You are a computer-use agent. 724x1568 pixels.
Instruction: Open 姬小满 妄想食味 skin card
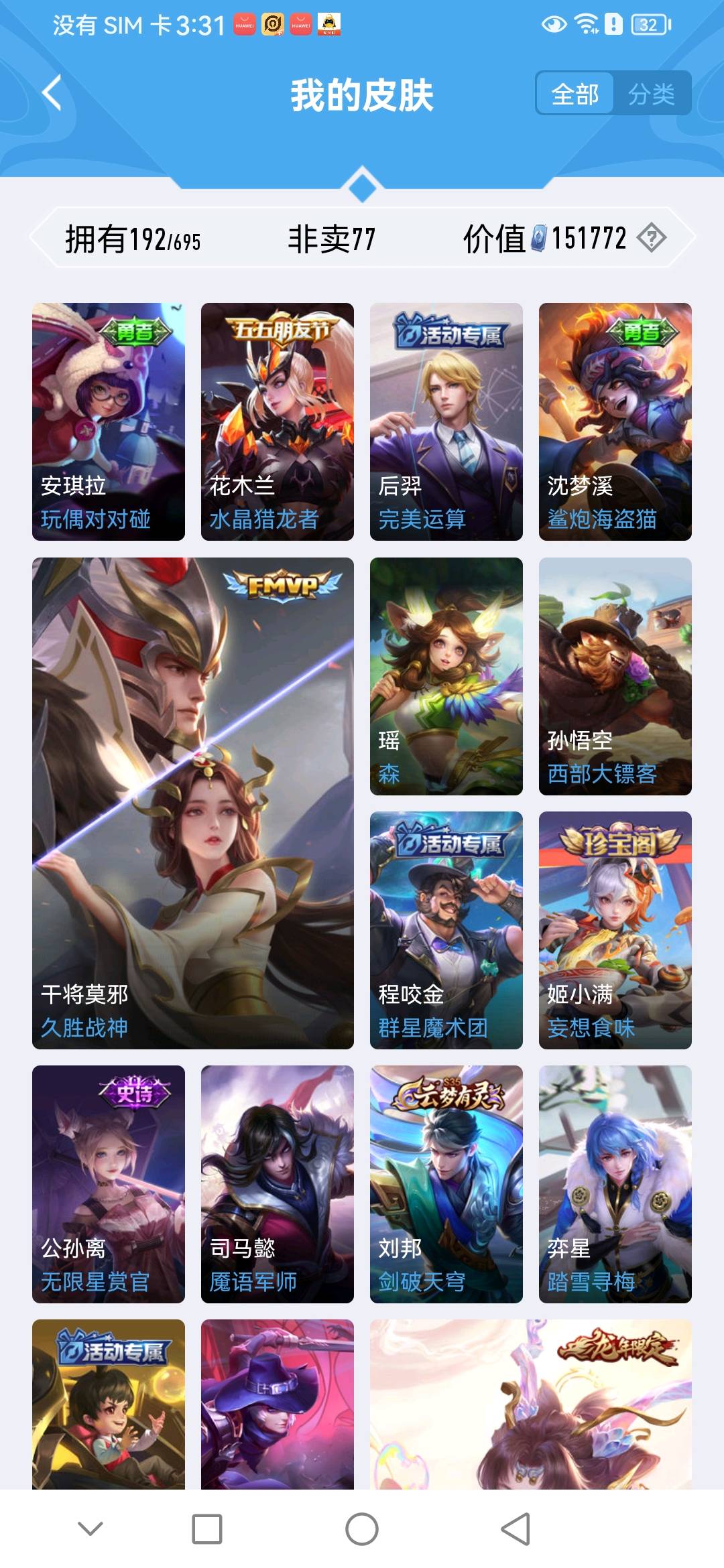coord(615,930)
